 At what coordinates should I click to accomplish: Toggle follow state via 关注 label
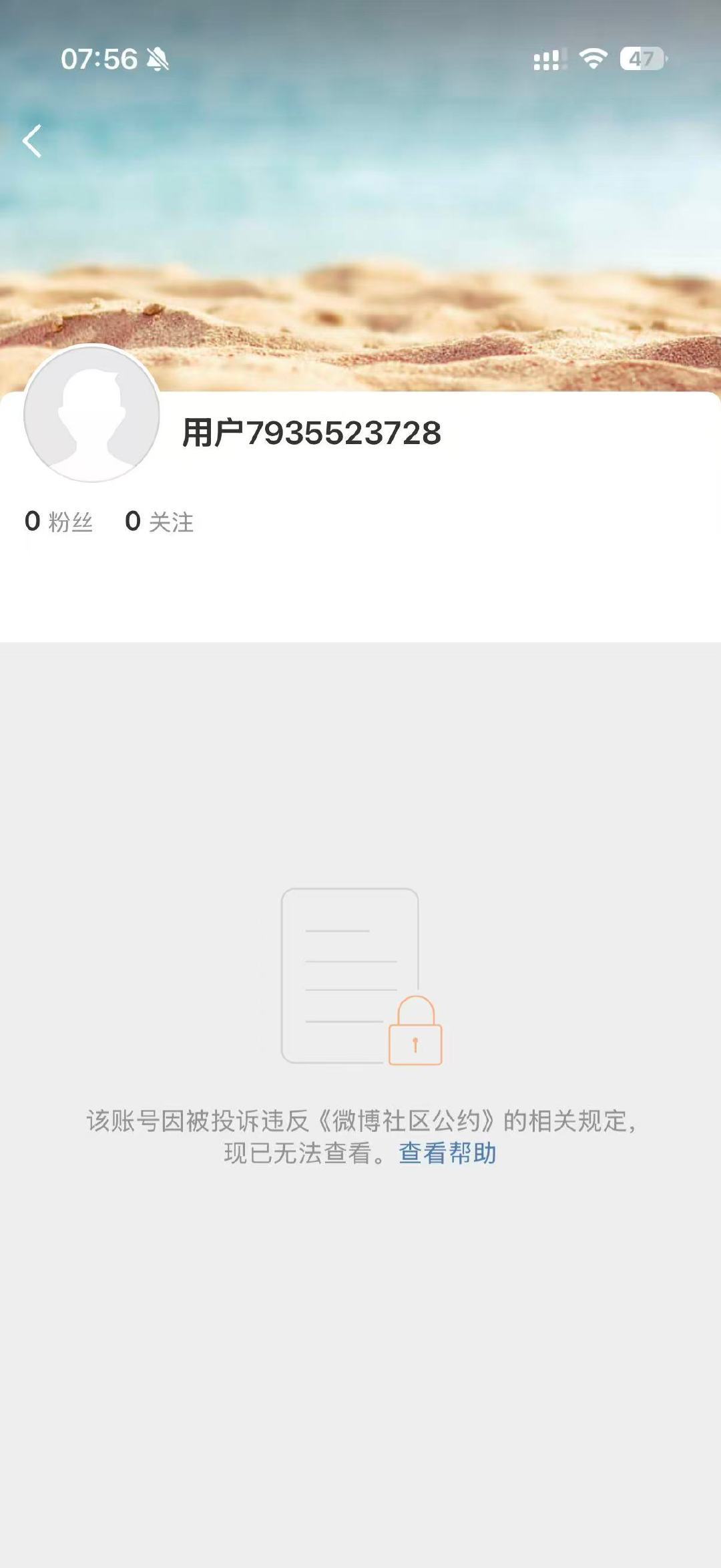point(172,524)
